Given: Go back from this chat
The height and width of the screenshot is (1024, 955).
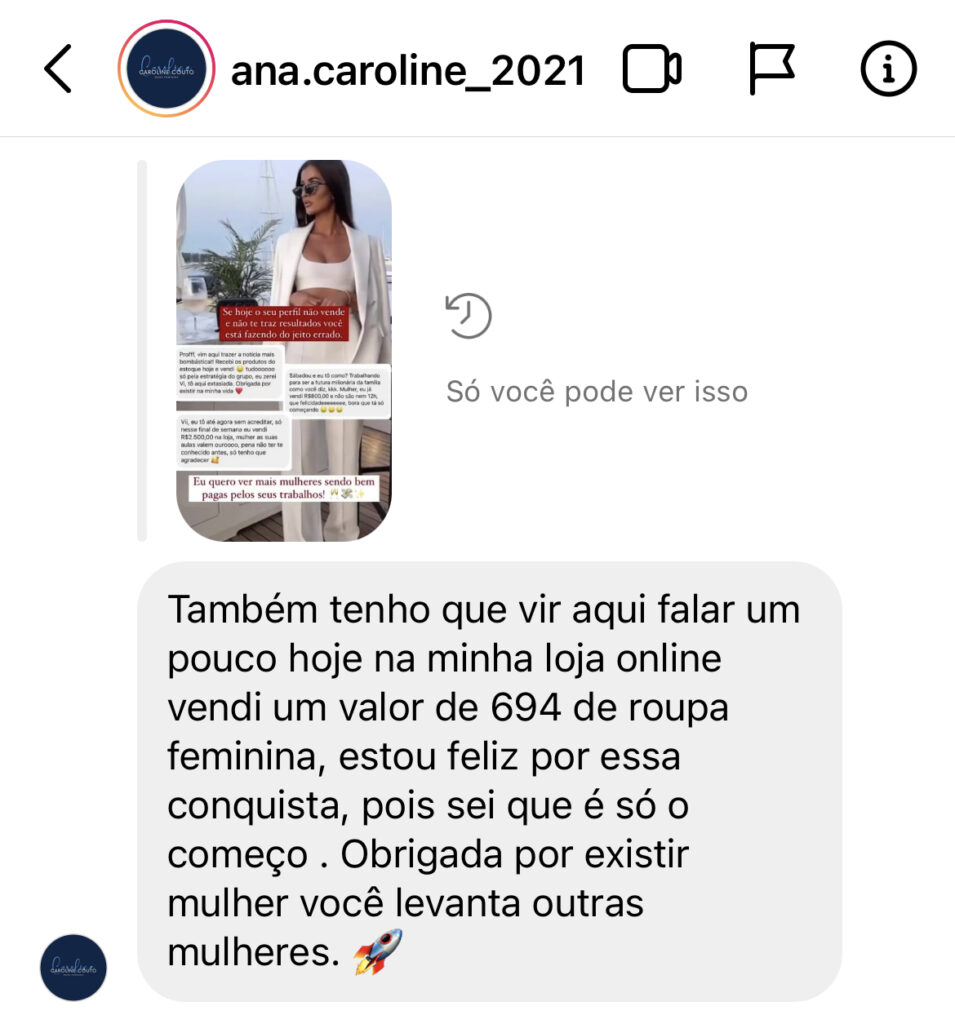Looking at the screenshot, I should (58, 70).
